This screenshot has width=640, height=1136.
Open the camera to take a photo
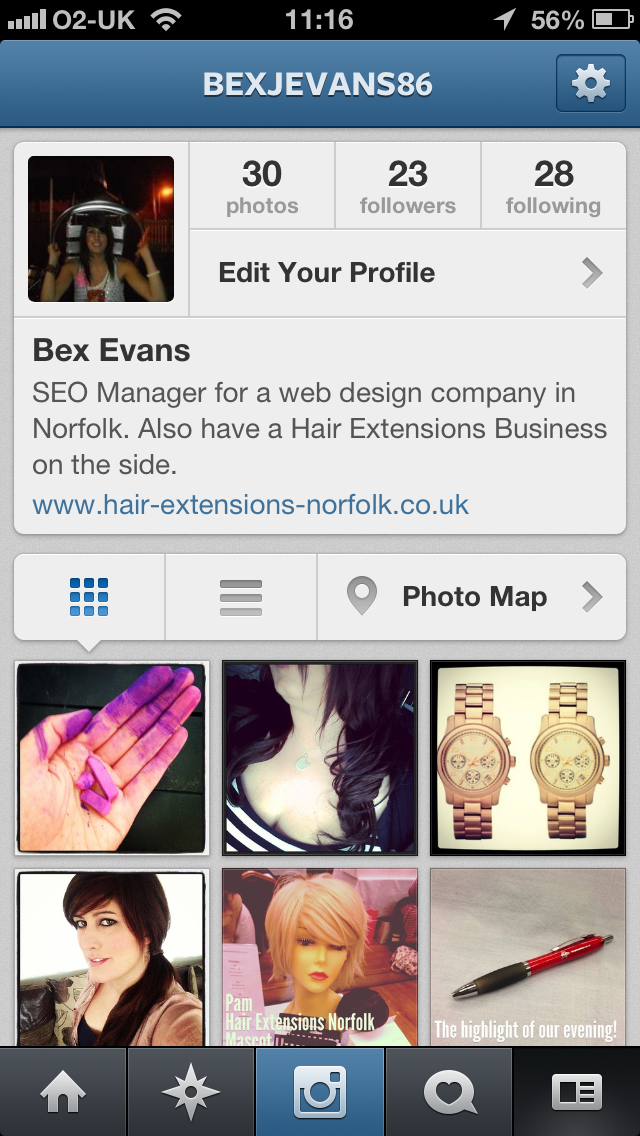coord(320,1092)
